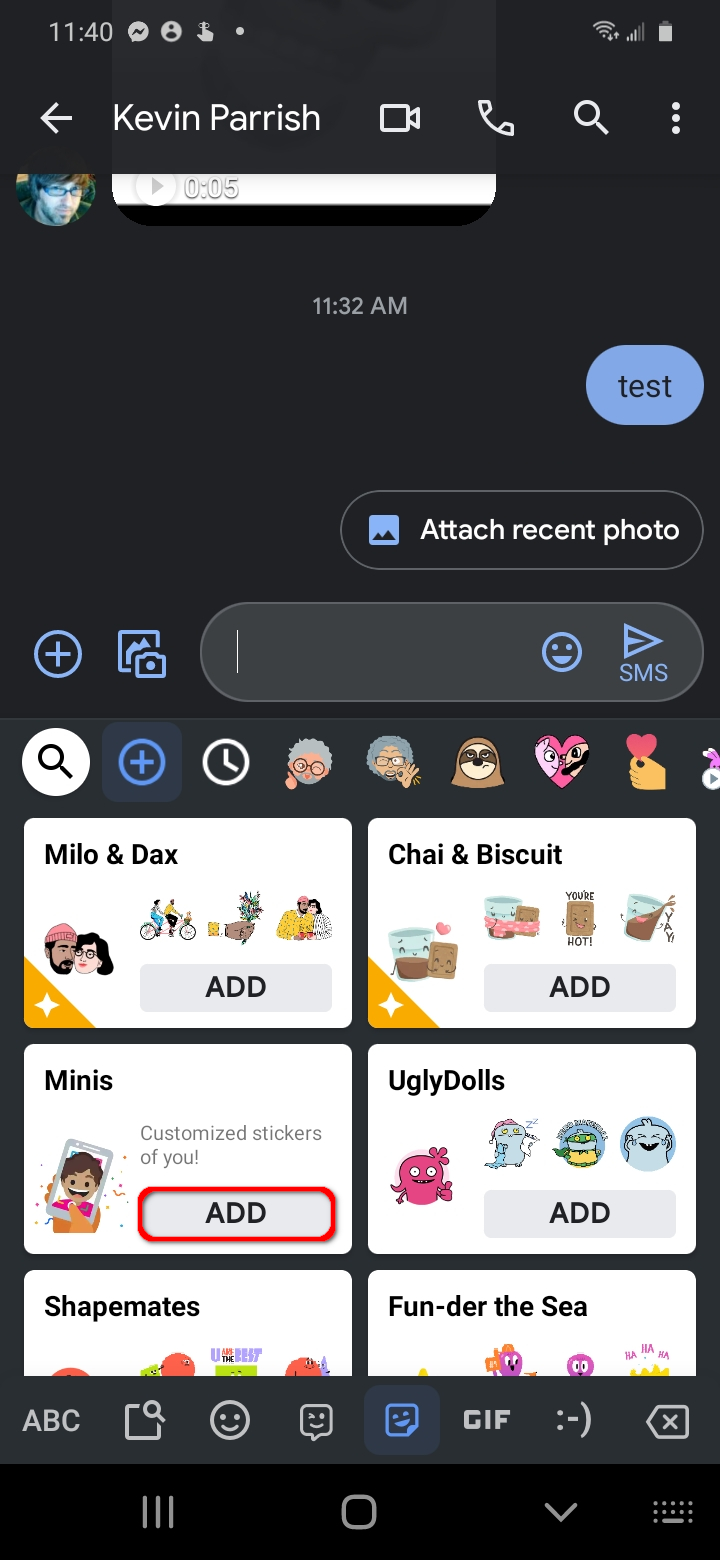Switch keyboard to GIF tab
Screen dimensions: 720x1560
click(x=487, y=1420)
